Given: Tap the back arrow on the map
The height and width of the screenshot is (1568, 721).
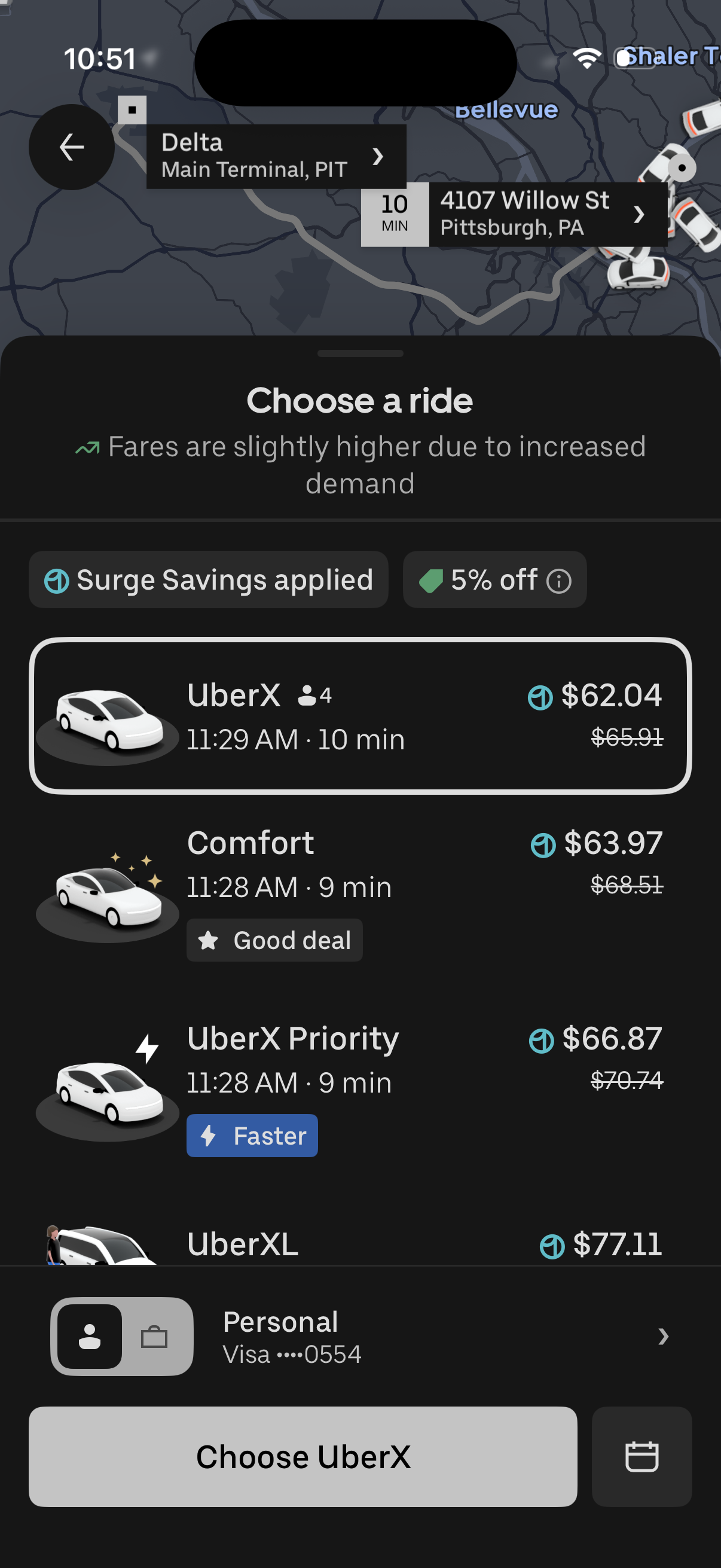Looking at the screenshot, I should click(x=71, y=146).
